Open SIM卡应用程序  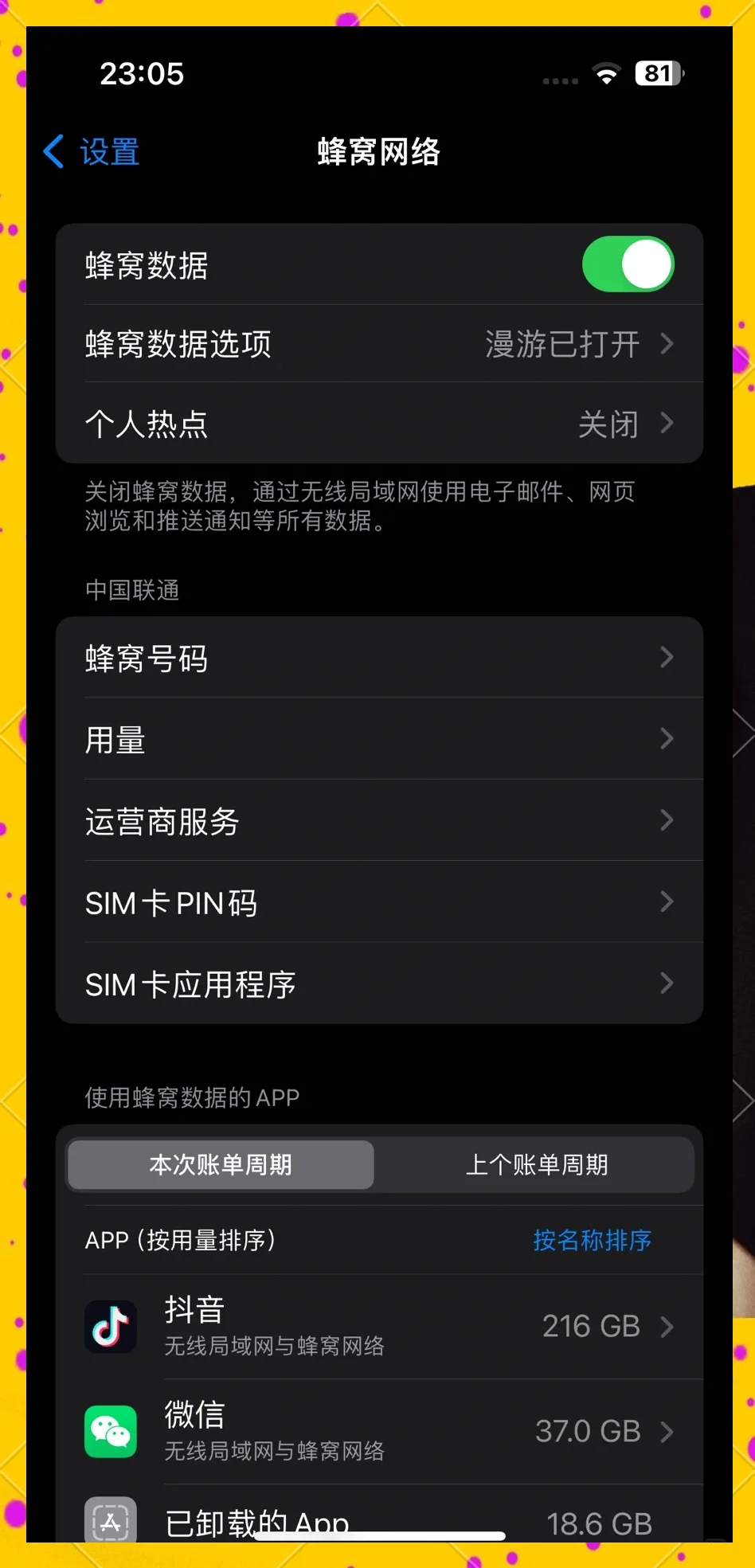(x=379, y=984)
